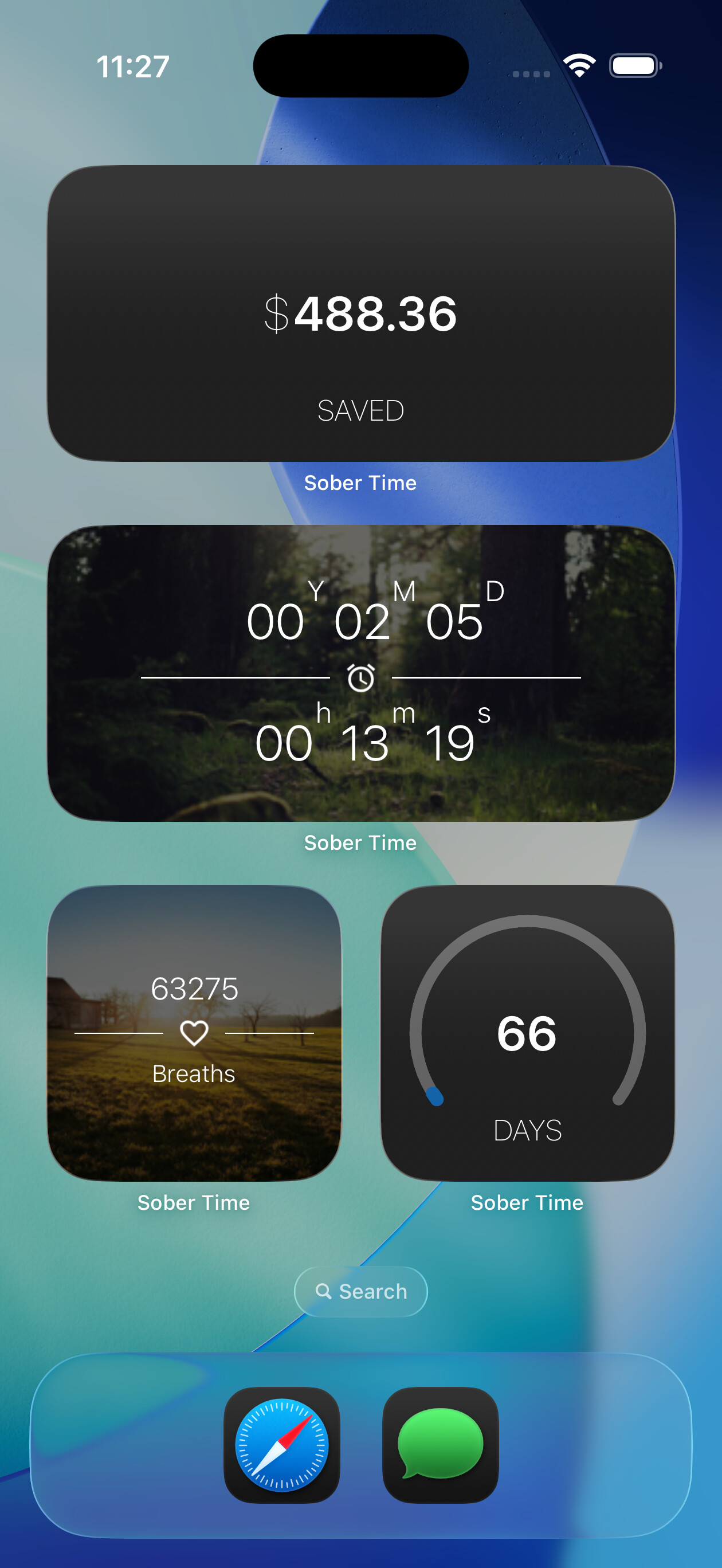722x1568 pixels.
Task: Open the Messages app in the dock
Action: tap(440, 1444)
